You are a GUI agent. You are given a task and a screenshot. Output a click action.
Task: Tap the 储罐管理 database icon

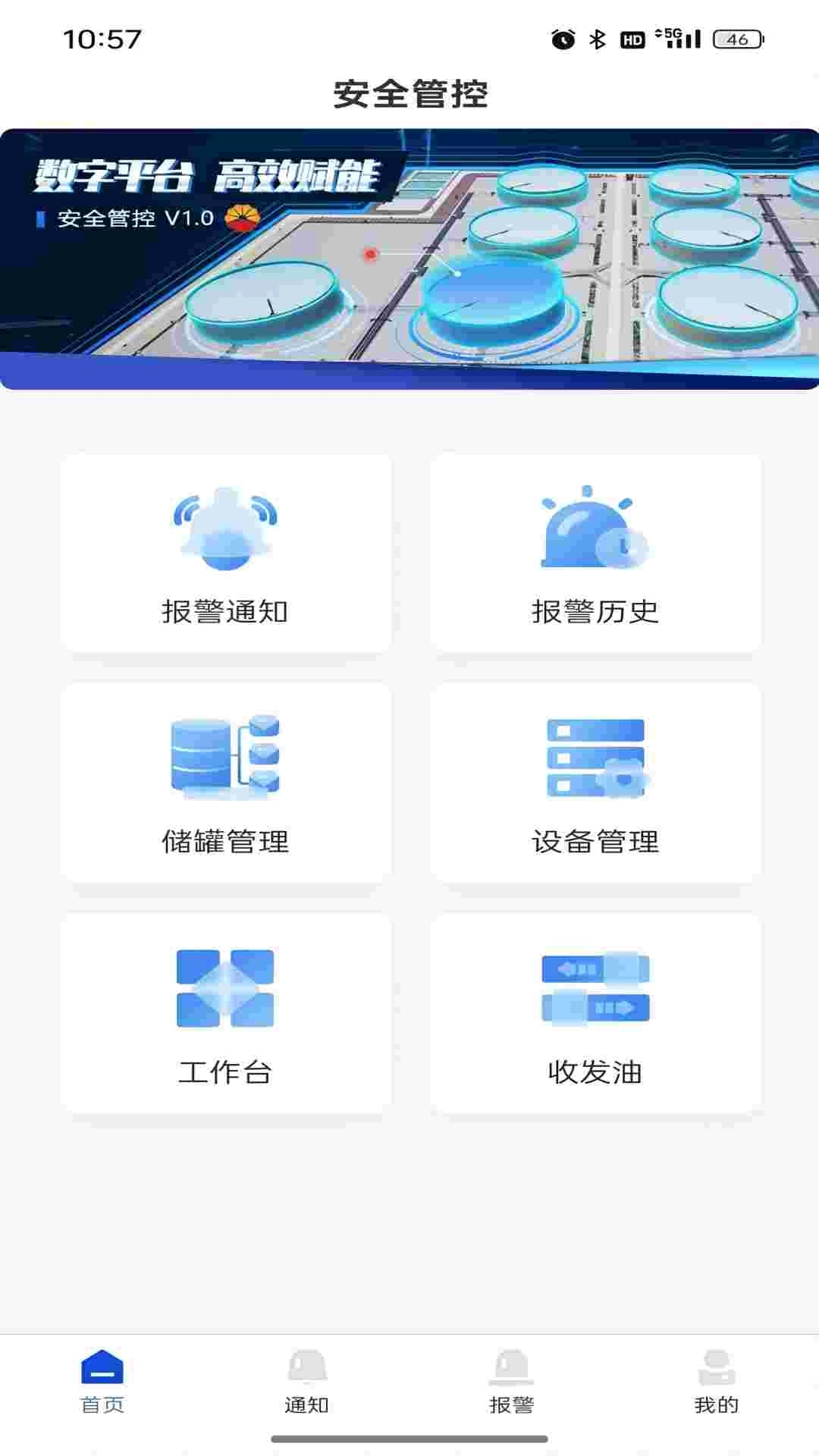coord(224,758)
